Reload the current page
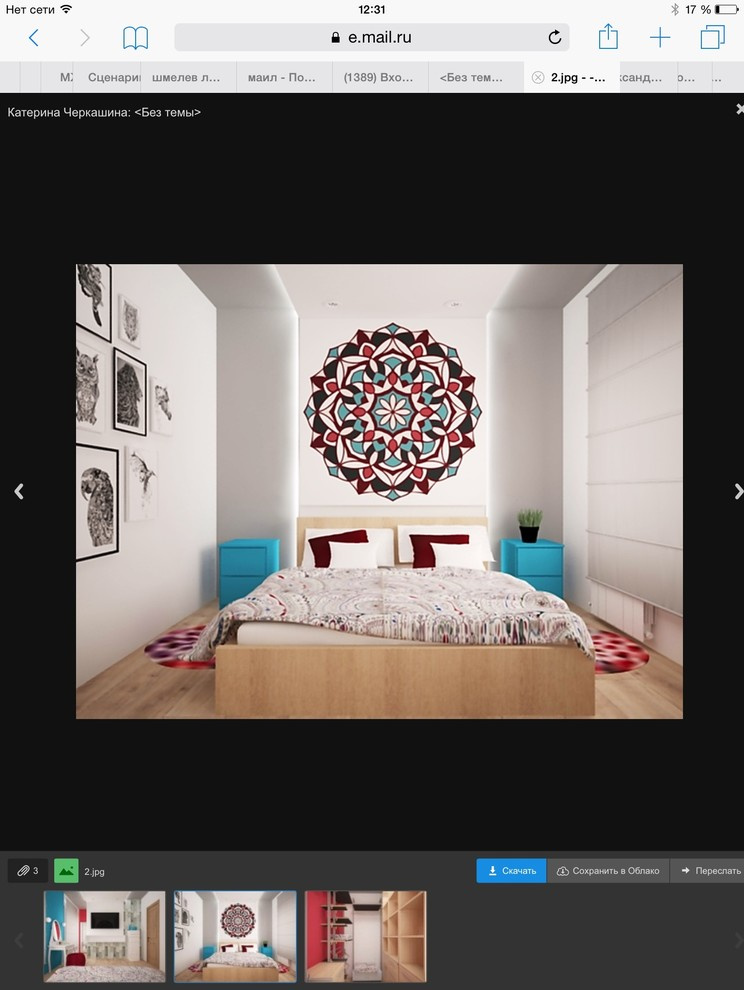Image resolution: width=744 pixels, height=990 pixels. 555,38
